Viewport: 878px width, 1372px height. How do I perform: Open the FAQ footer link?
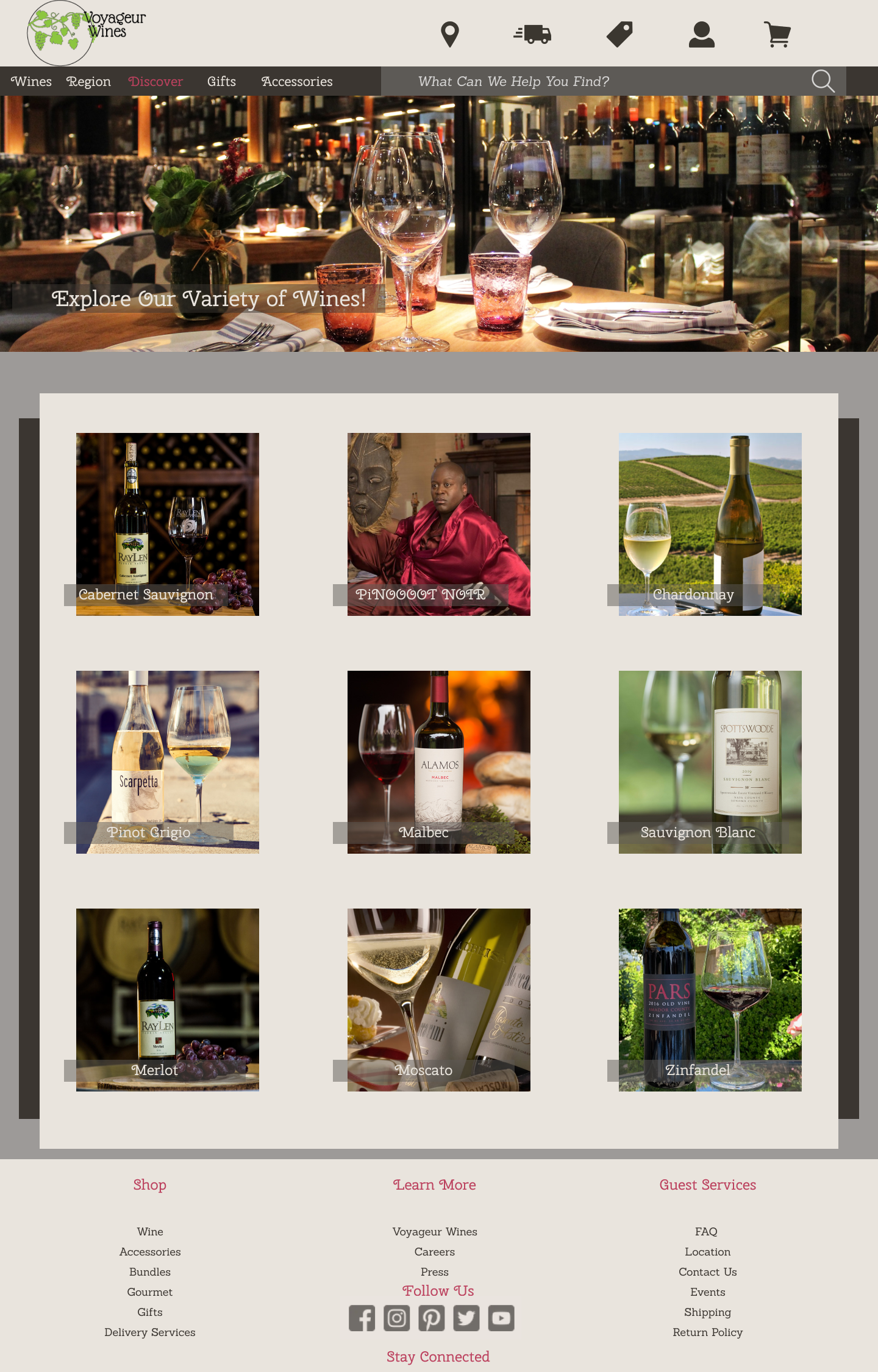[x=706, y=1232]
